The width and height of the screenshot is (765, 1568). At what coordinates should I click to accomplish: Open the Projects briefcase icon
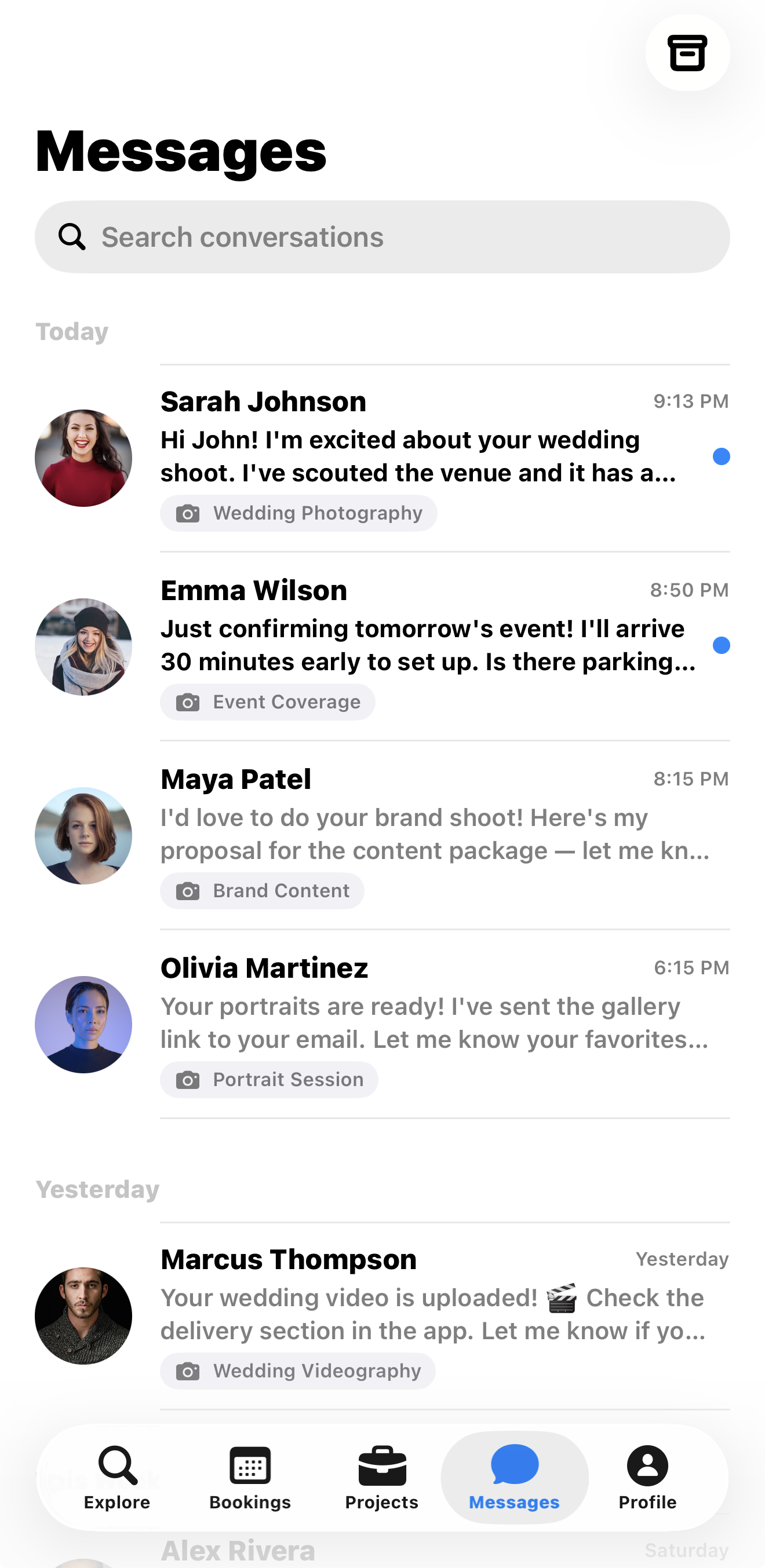381,1465
